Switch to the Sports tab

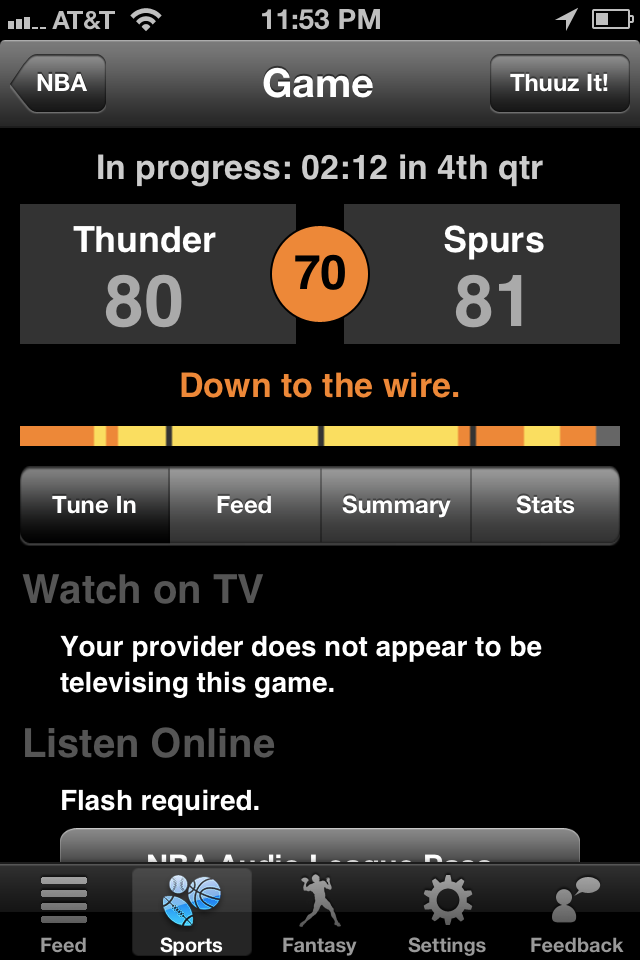[x=191, y=914]
